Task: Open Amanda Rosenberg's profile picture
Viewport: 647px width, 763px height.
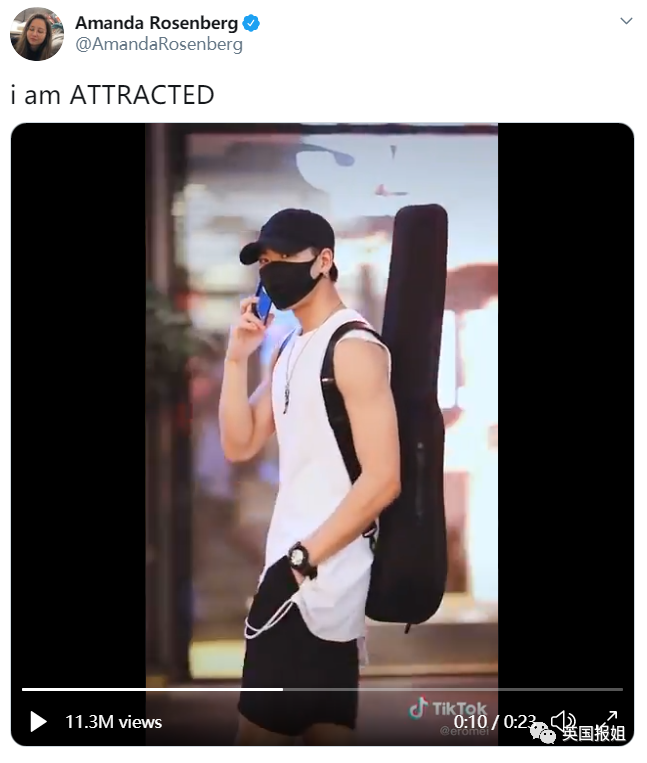Action: [x=37, y=34]
